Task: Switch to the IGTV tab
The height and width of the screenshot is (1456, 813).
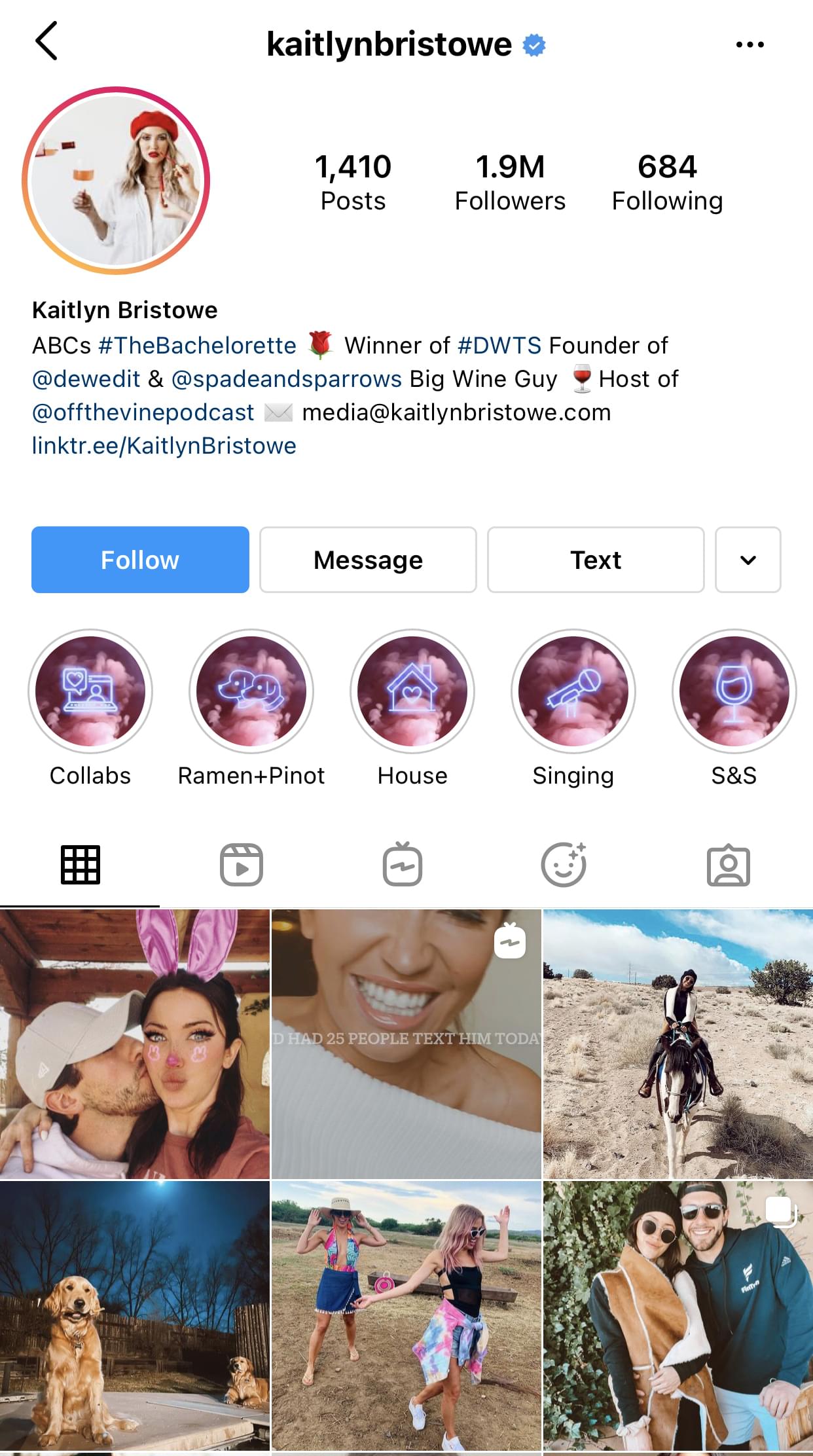Action: point(403,865)
